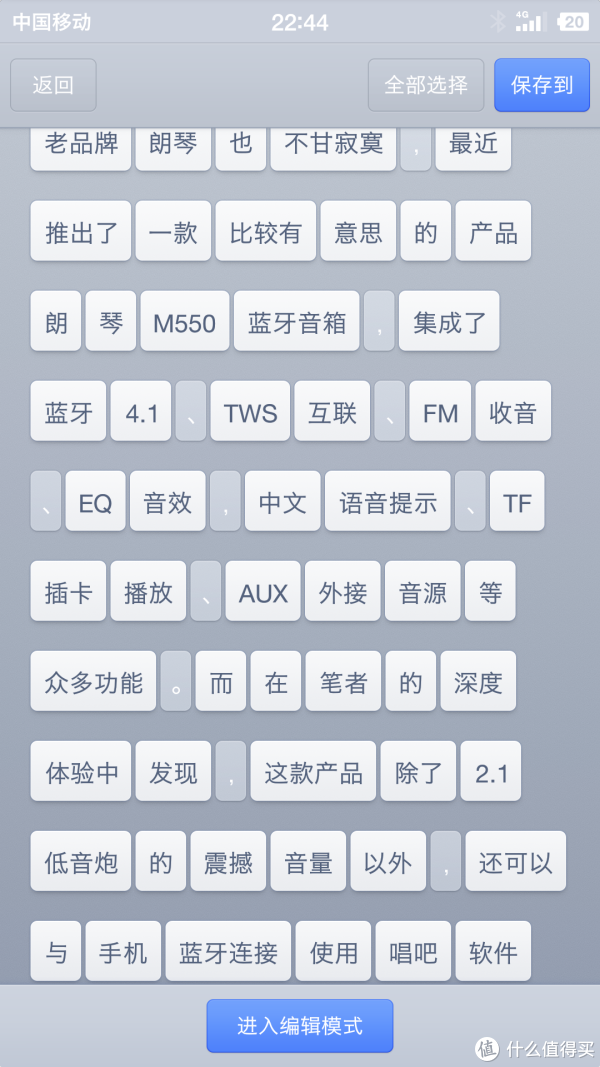Select the AUX word chip
600x1067 pixels.
[x=263, y=592]
